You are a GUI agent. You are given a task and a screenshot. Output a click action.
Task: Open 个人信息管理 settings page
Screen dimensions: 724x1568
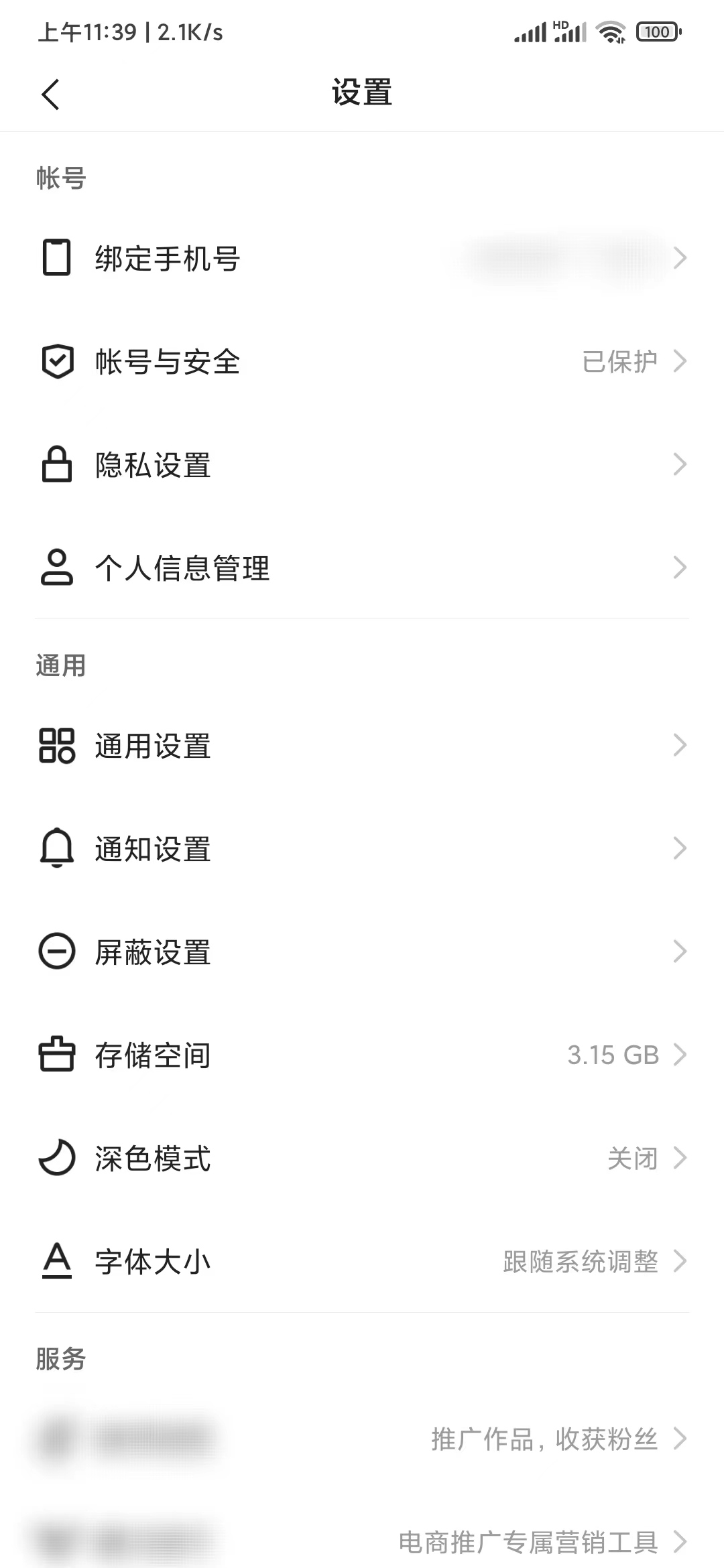362,568
